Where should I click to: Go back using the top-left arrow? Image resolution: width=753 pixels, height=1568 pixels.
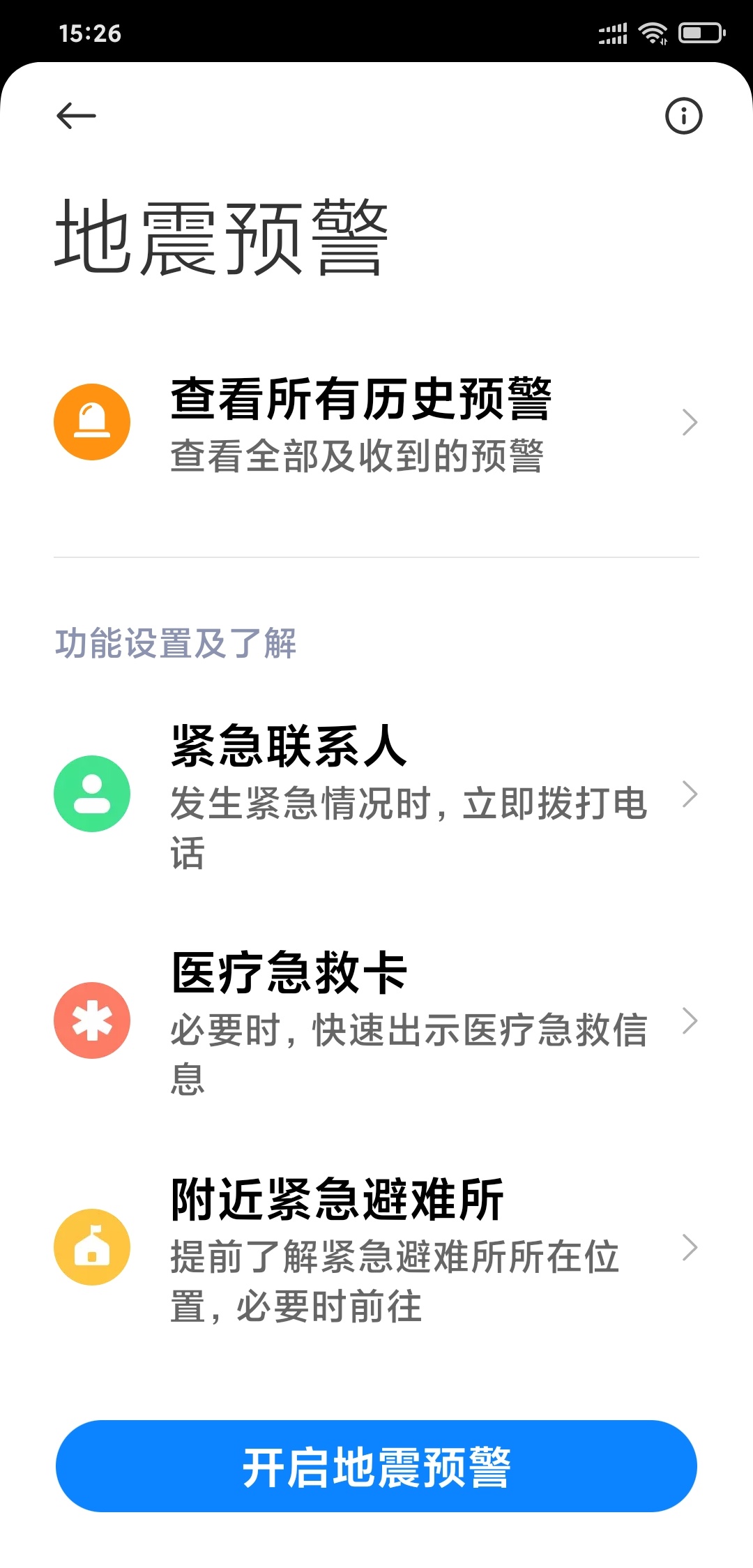point(76,116)
